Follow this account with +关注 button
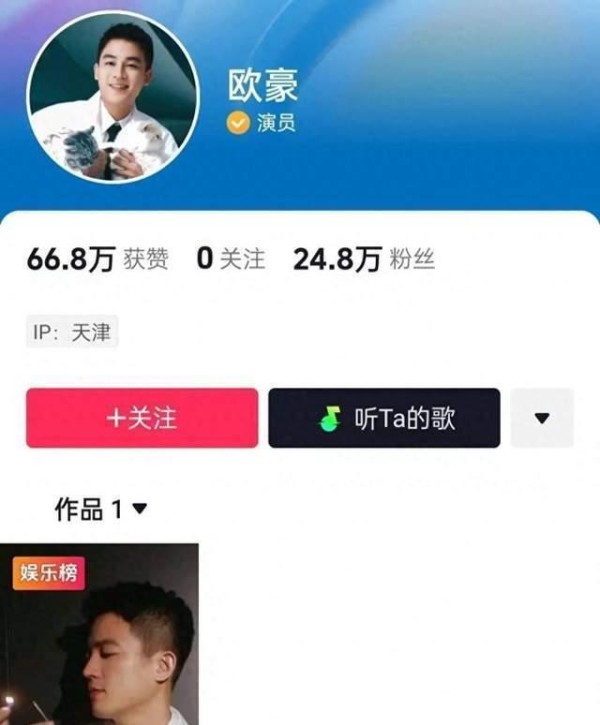Screen dimensions: 600x725 (x=142, y=418)
